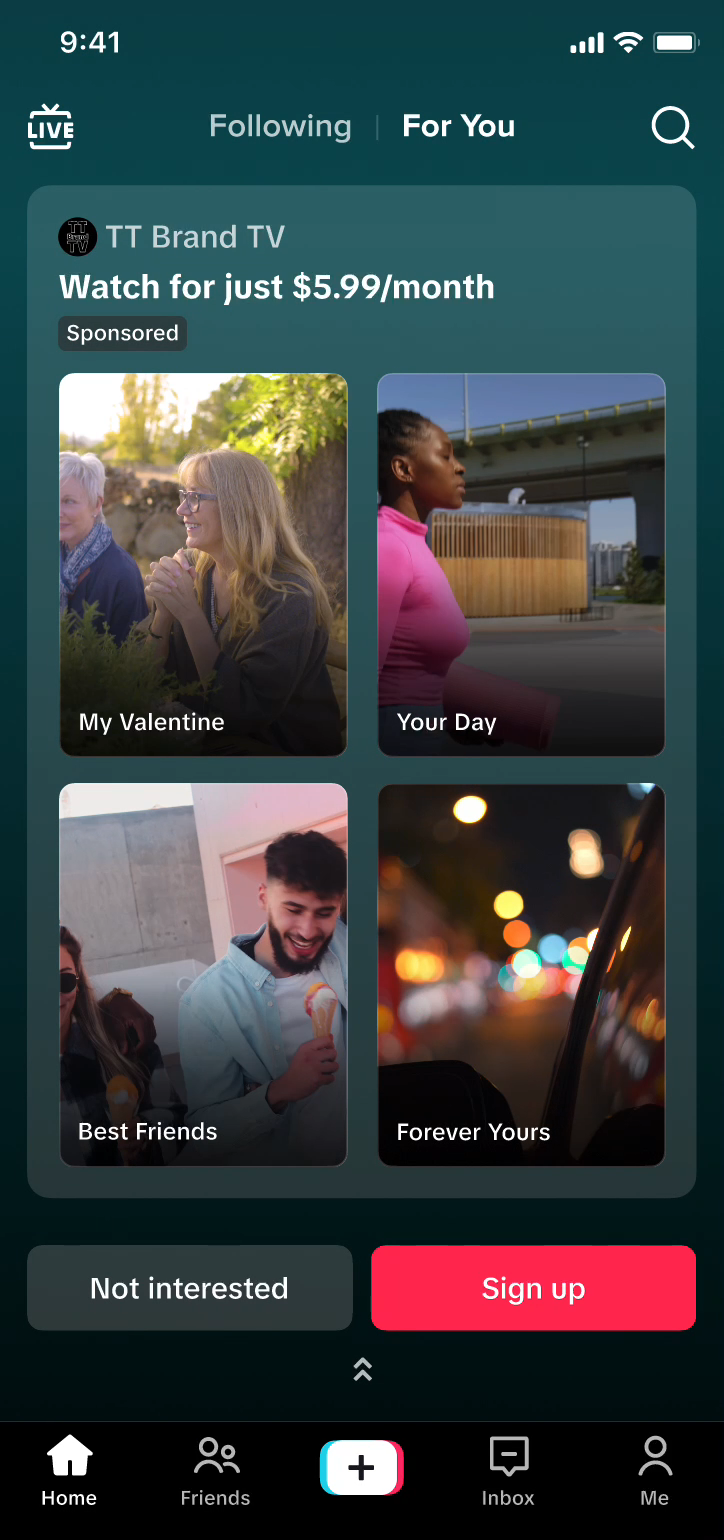Viewport: 724px width, 1540px height.
Task: Tap the Sponsored label
Action: [x=122, y=333]
